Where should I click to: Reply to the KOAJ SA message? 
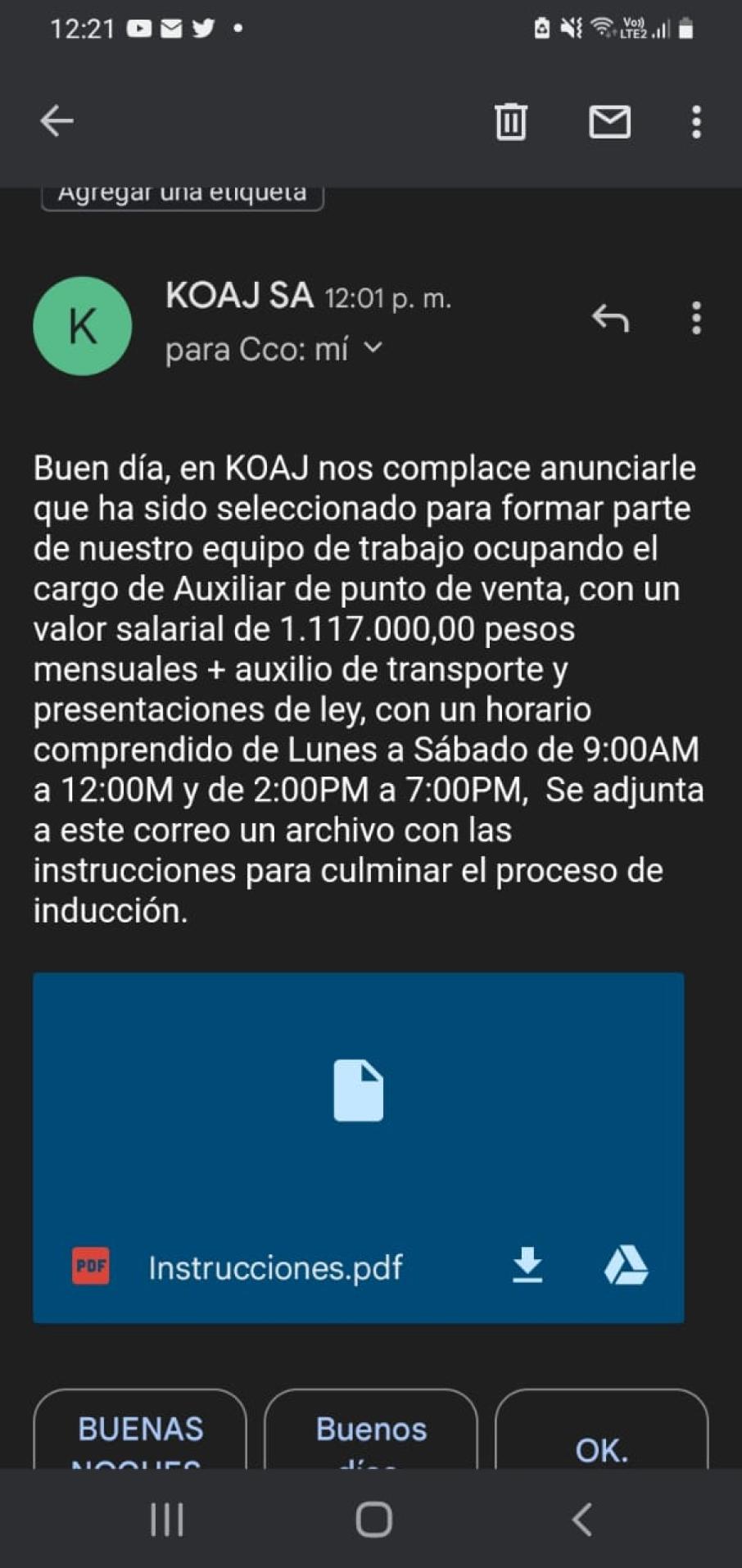[x=610, y=318]
